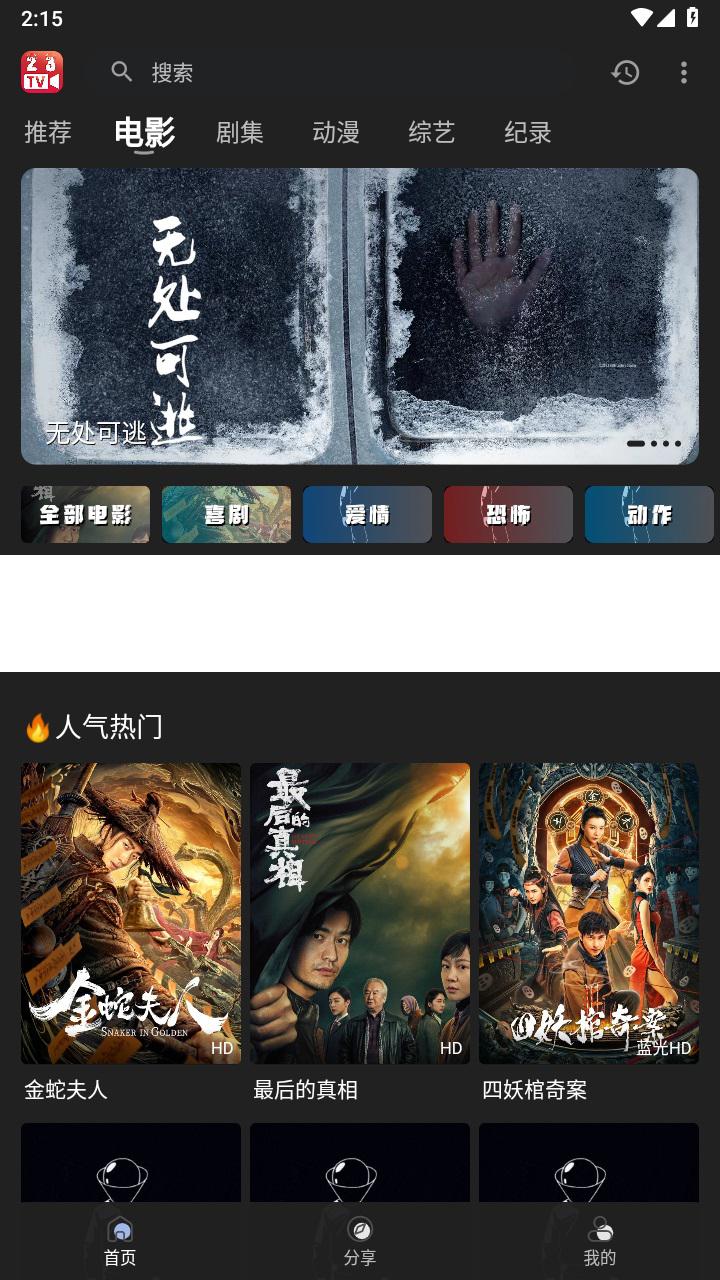Screen dimensions: 720x1280
Task: Browse the 全部电影 category
Action: pos(86,515)
